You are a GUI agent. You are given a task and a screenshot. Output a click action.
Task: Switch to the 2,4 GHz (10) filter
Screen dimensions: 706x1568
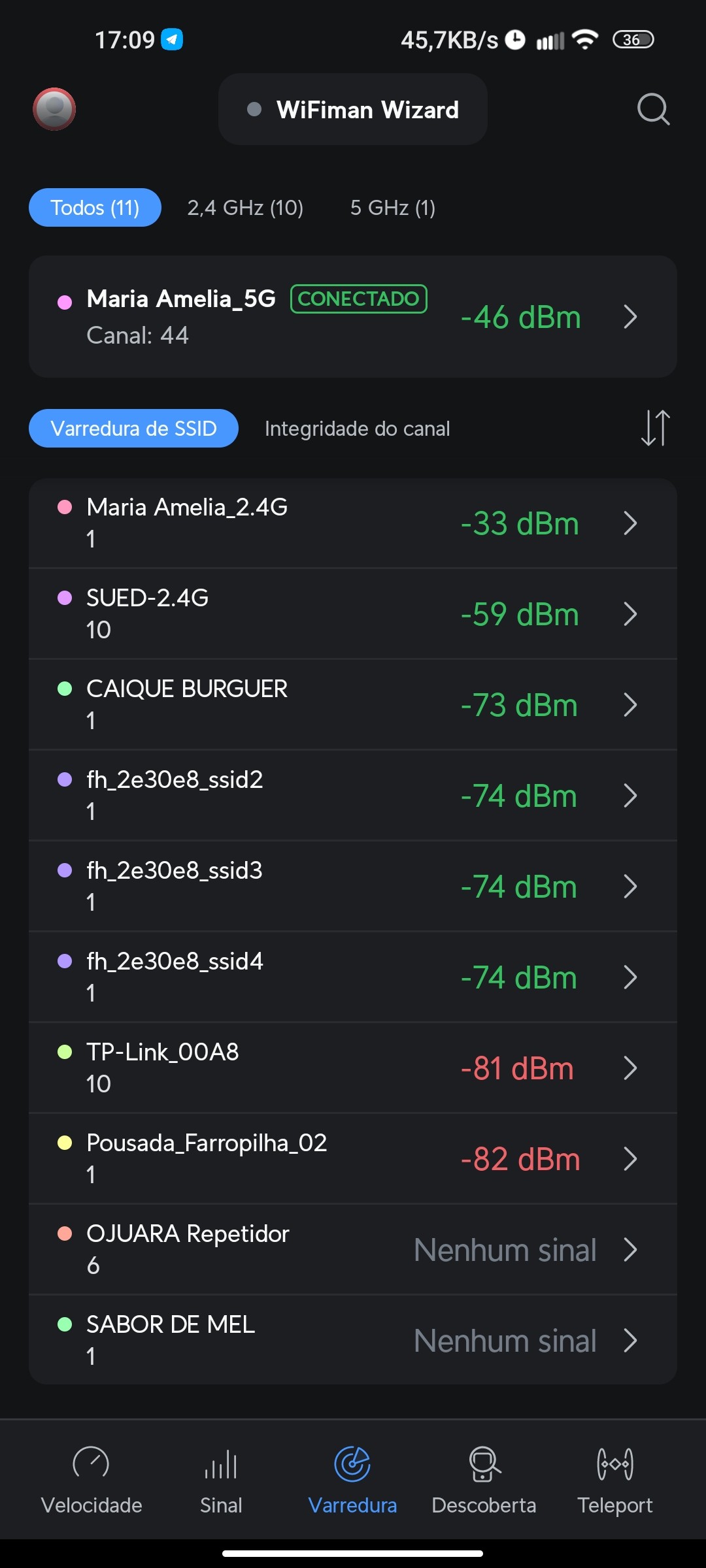pos(245,208)
